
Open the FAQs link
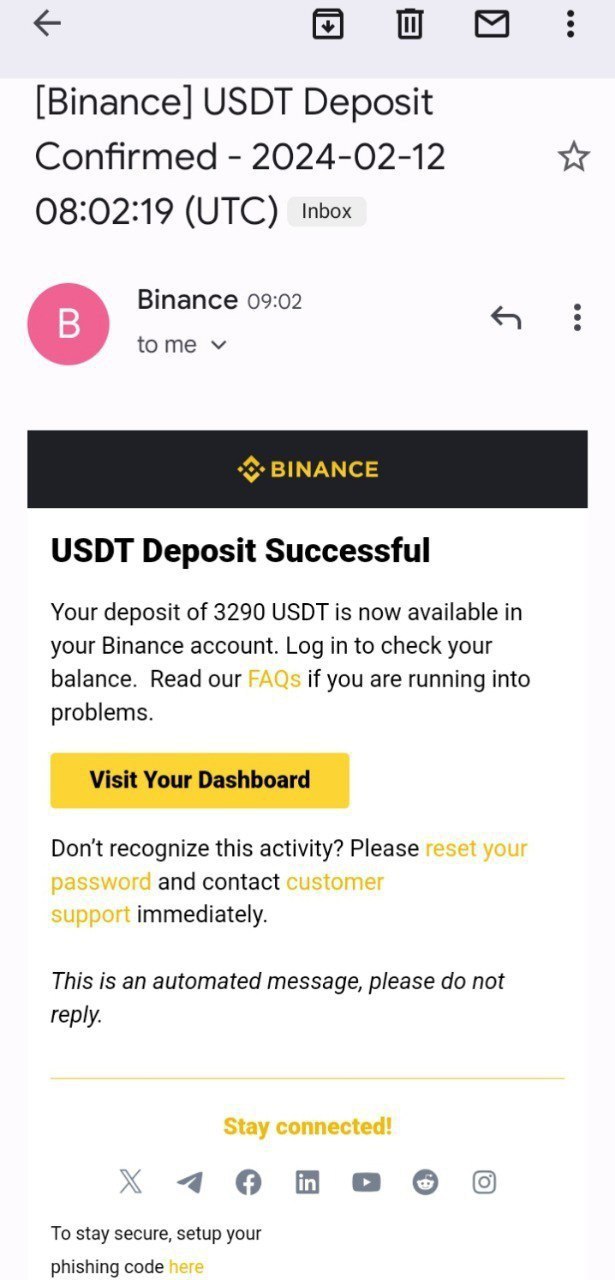pyautogui.click(x=274, y=679)
